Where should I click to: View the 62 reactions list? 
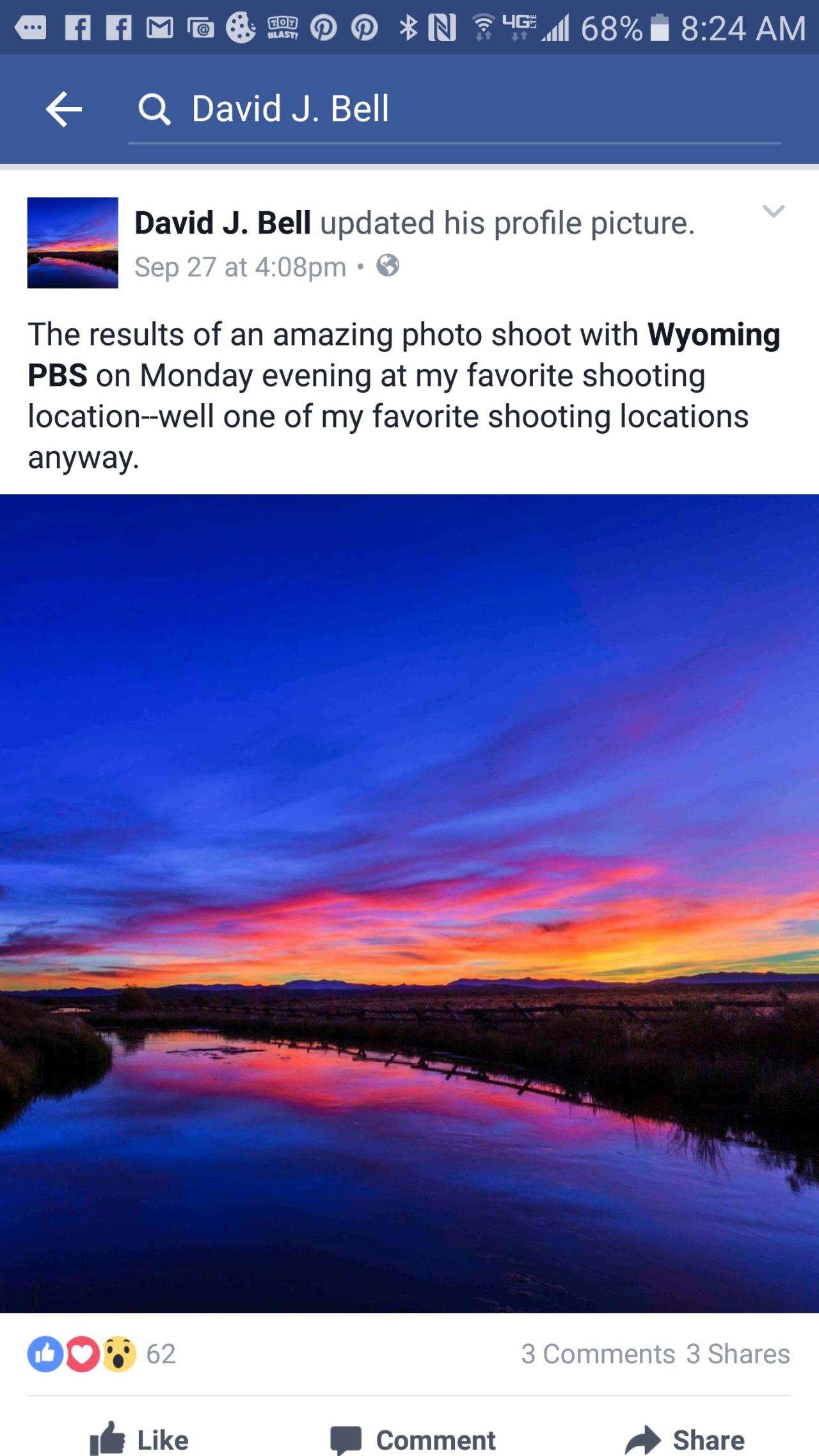102,1354
